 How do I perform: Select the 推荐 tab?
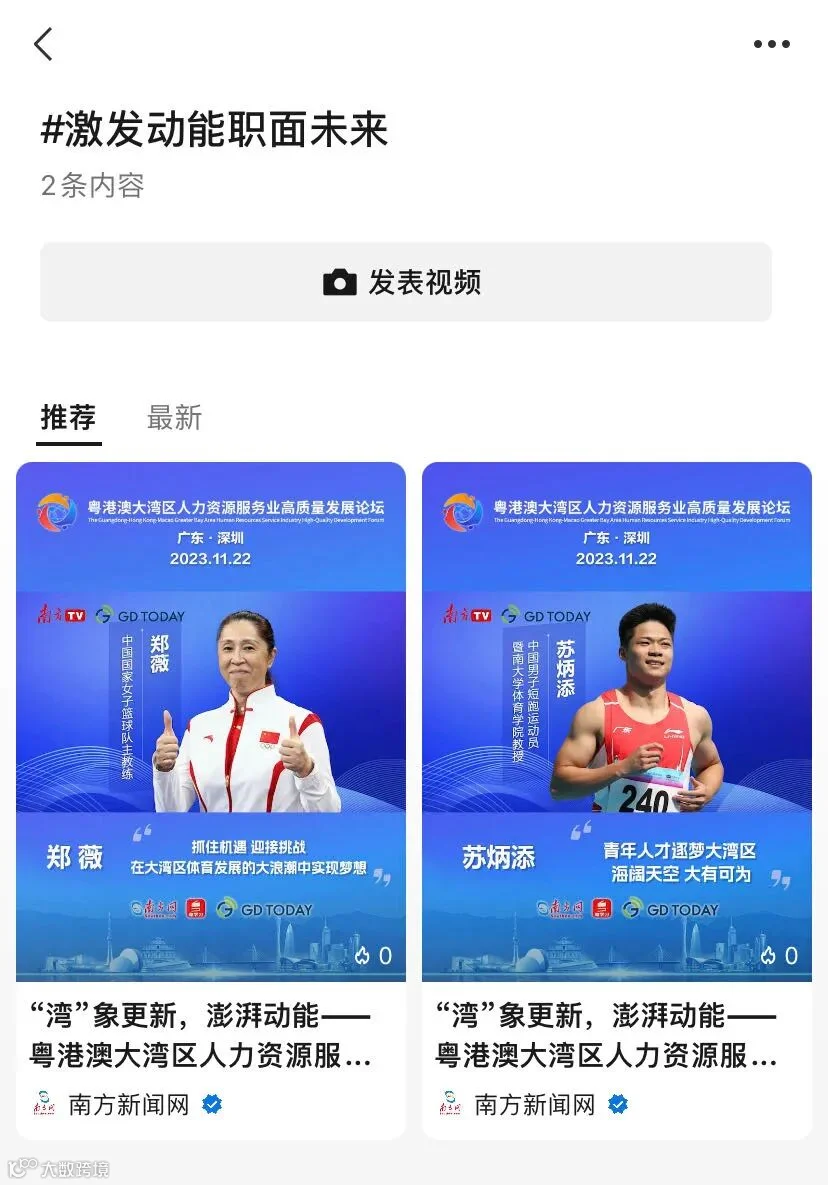[x=68, y=417]
